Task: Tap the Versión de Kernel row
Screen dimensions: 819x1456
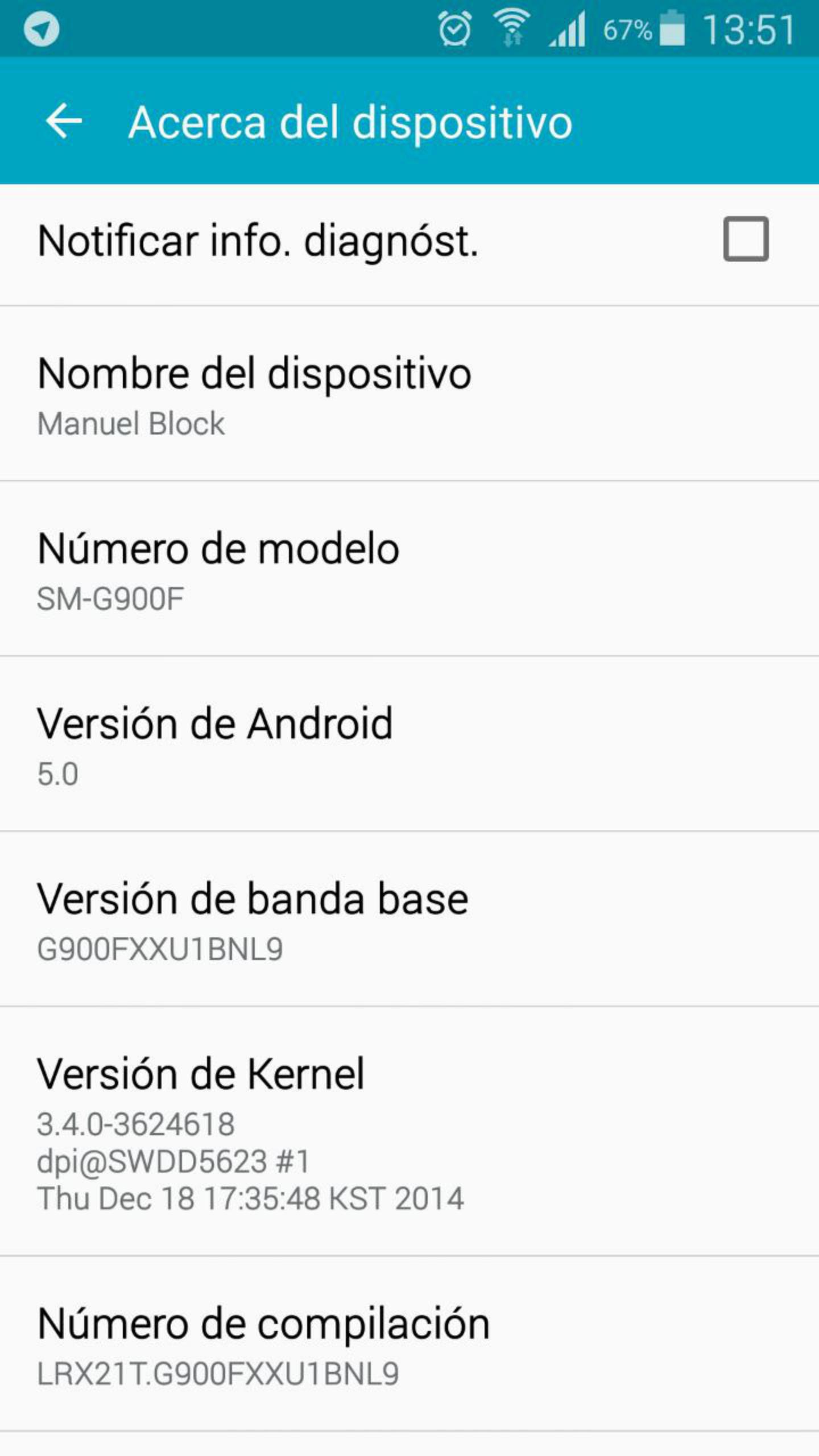Action: point(409,1132)
